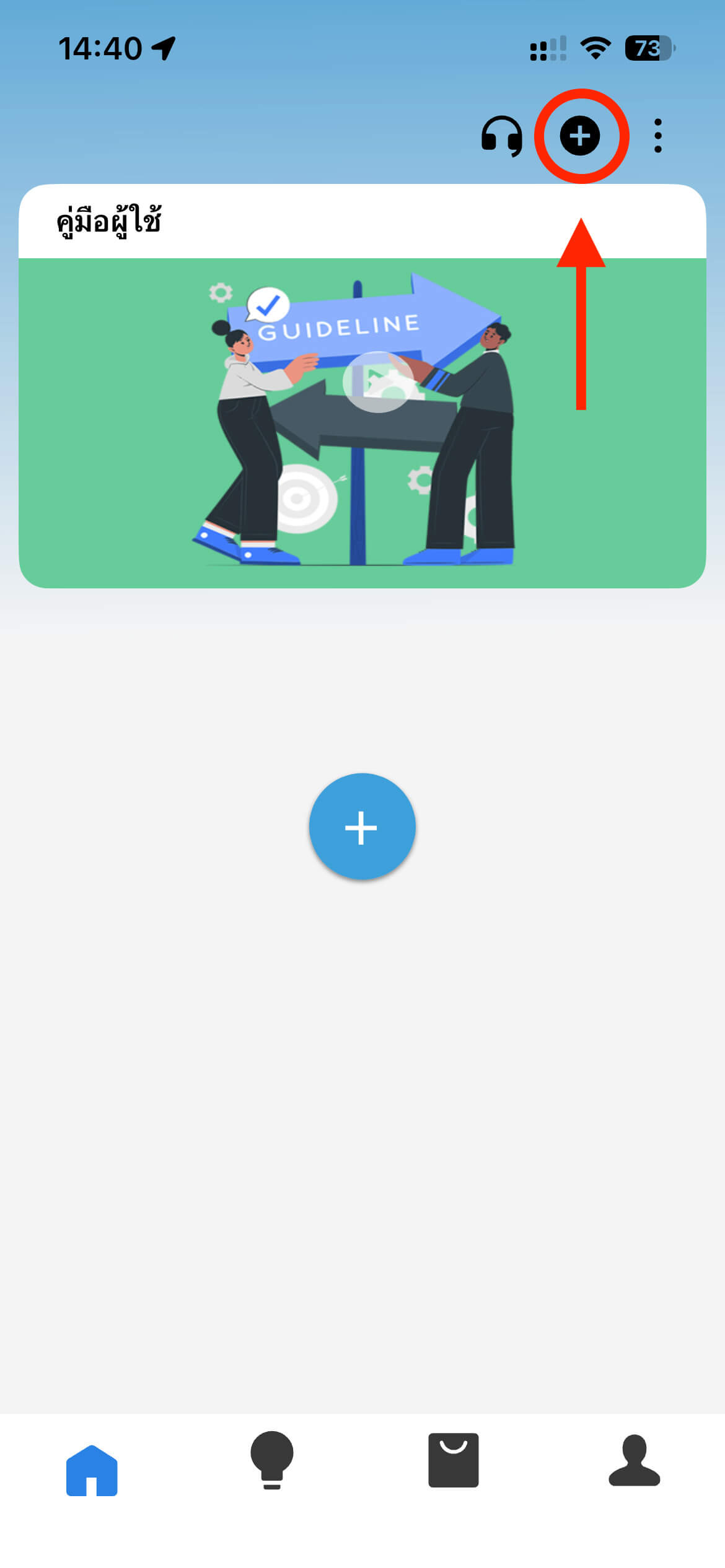This screenshot has width=725, height=1568.
Task: Switch to the light bulb tab
Action: tap(271, 1460)
